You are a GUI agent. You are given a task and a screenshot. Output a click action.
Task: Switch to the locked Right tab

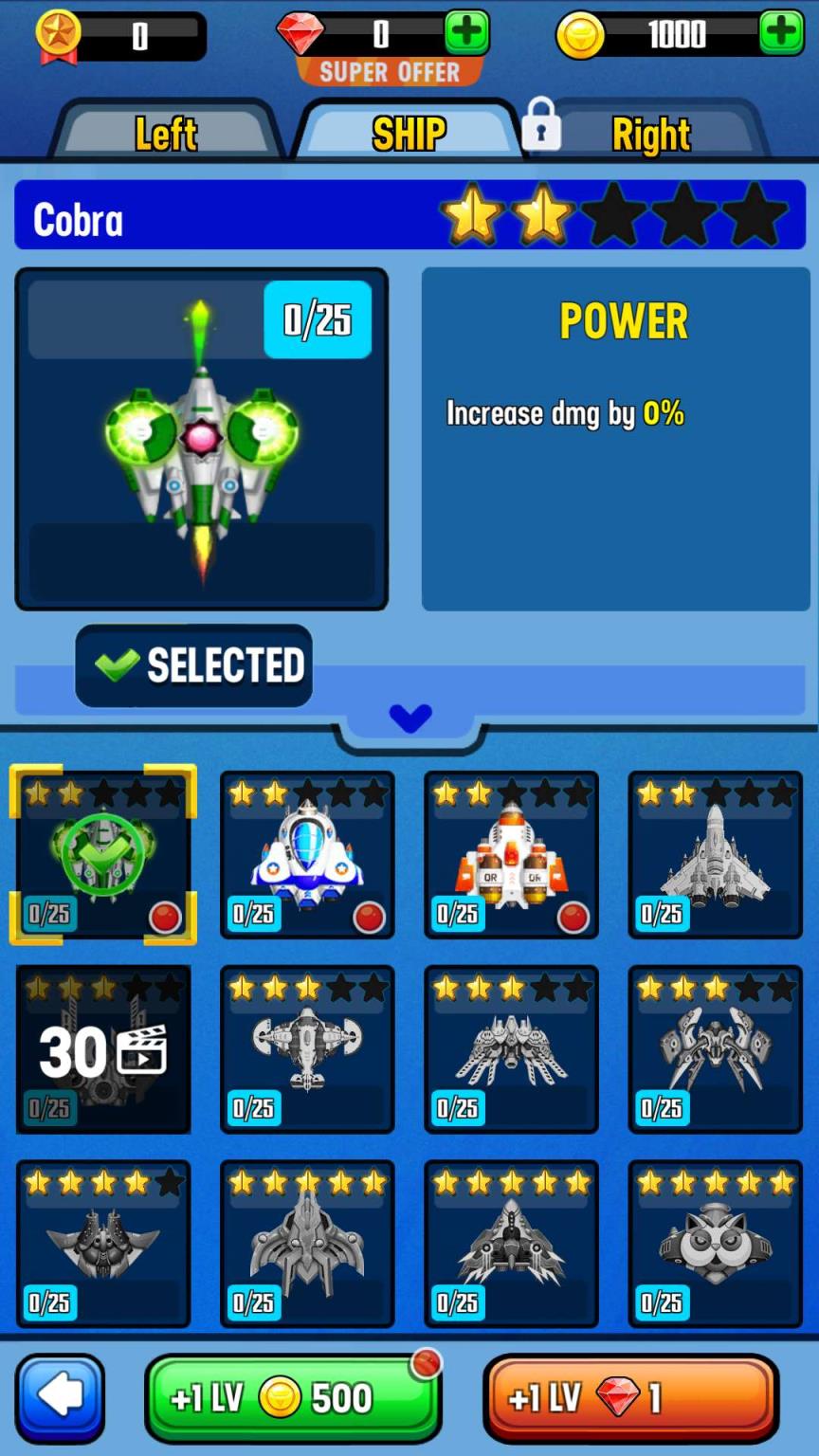[650, 134]
